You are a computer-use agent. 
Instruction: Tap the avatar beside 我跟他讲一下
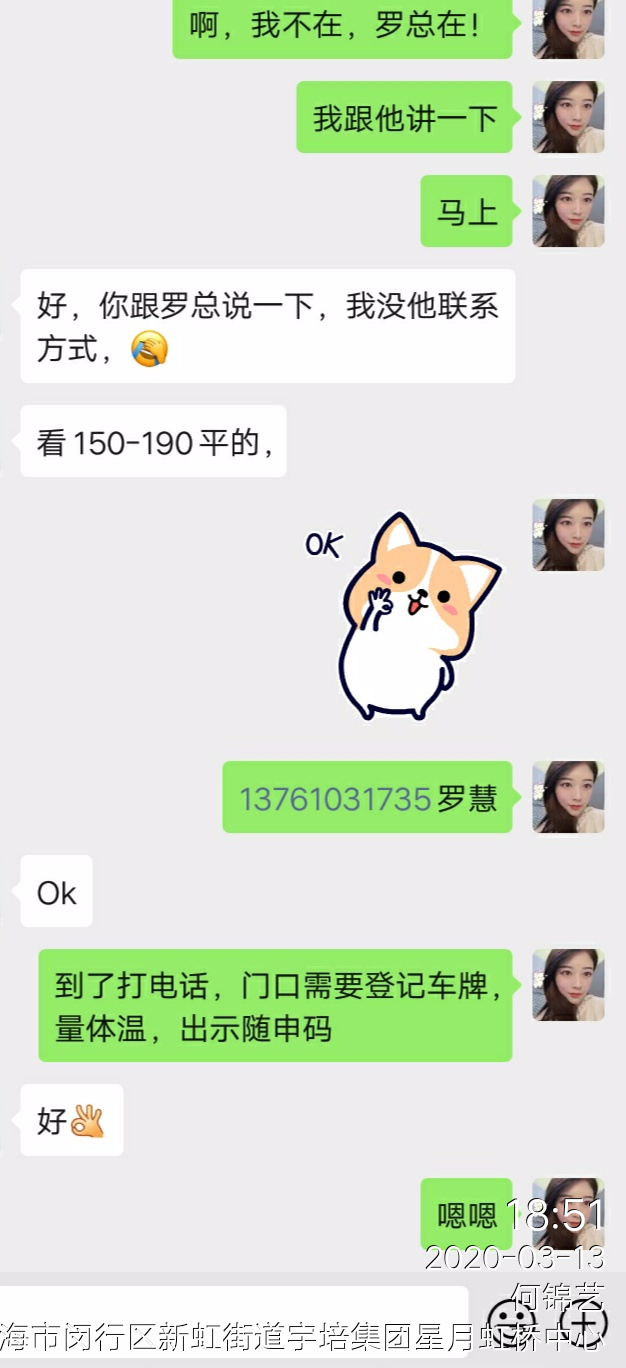point(567,117)
